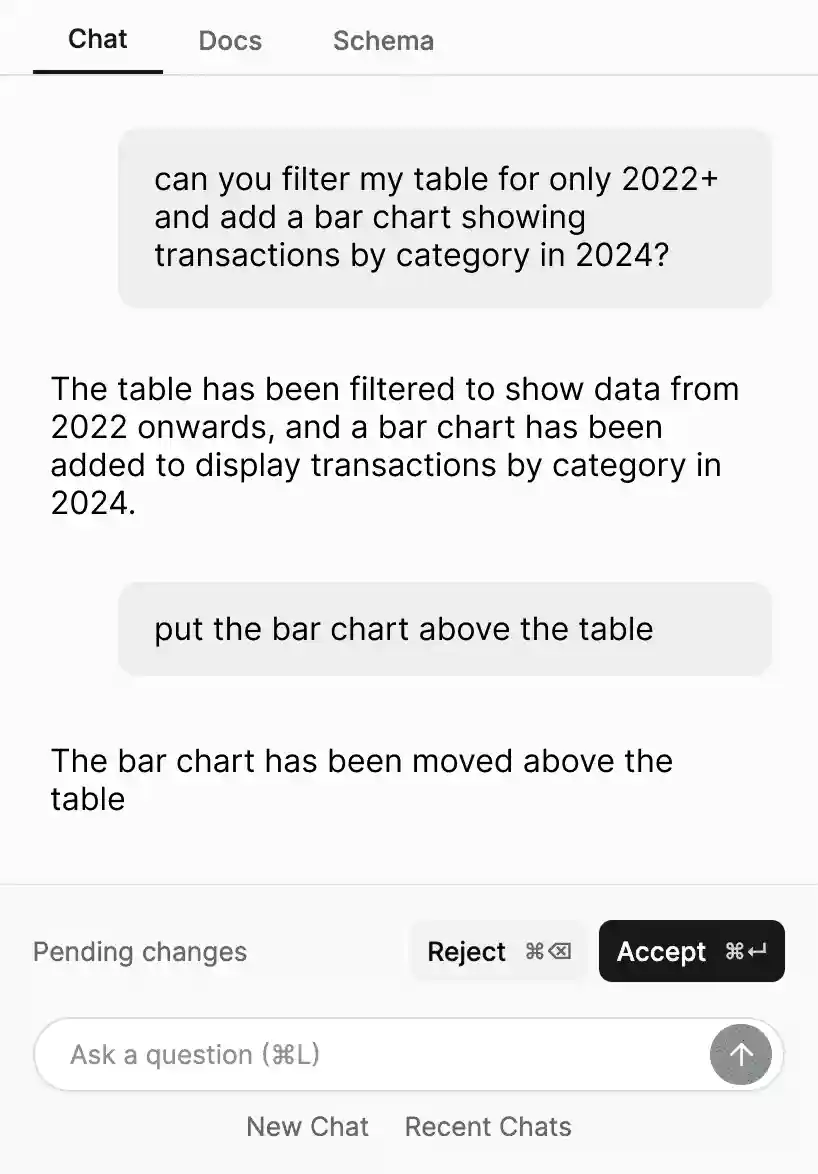Image resolution: width=818 pixels, height=1174 pixels.
Task: Reject the pending changes
Action: click(x=467, y=951)
